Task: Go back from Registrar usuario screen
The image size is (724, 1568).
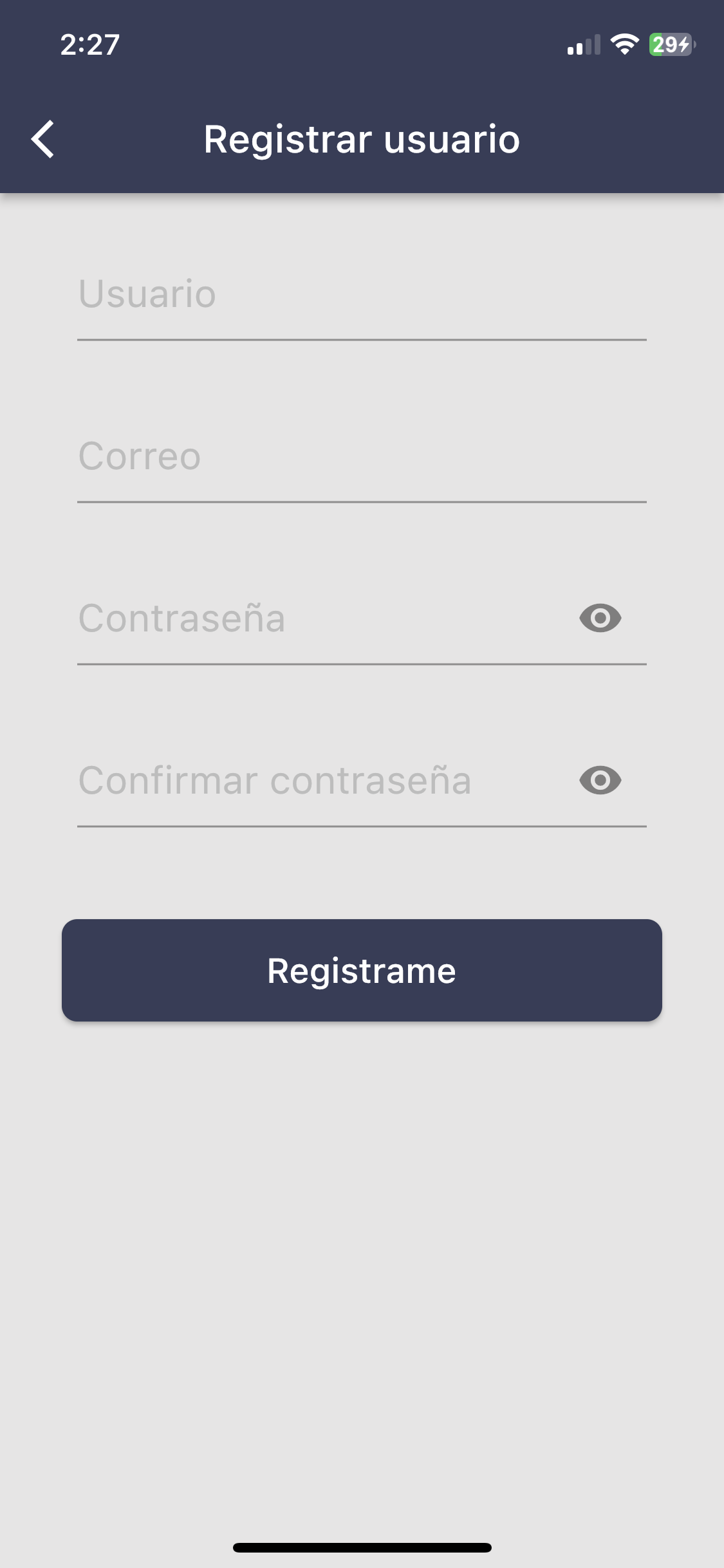Action: (42, 139)
